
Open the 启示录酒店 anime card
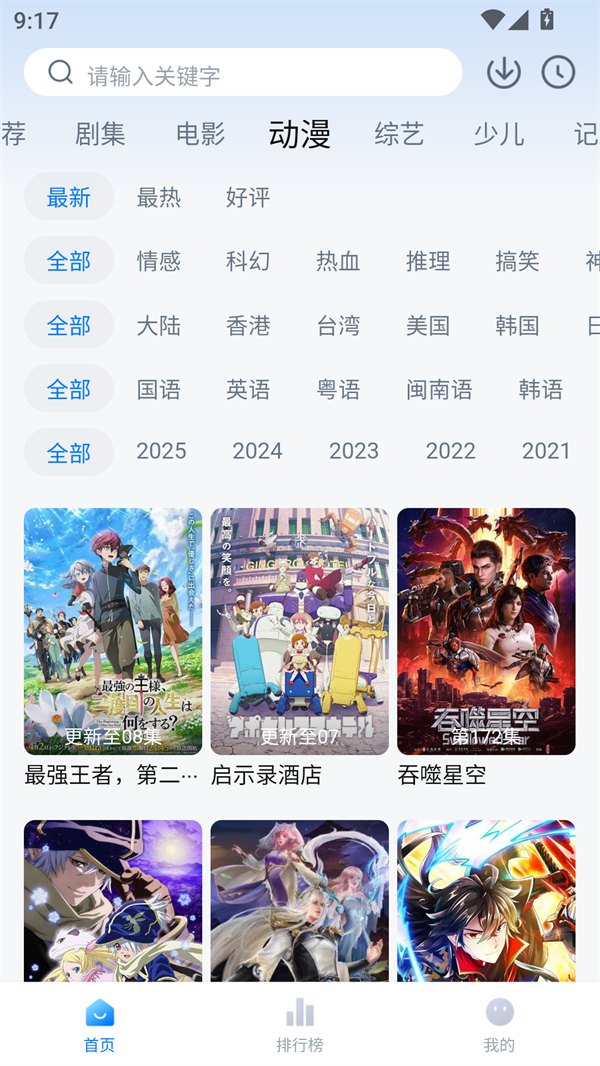click(299, 632)
